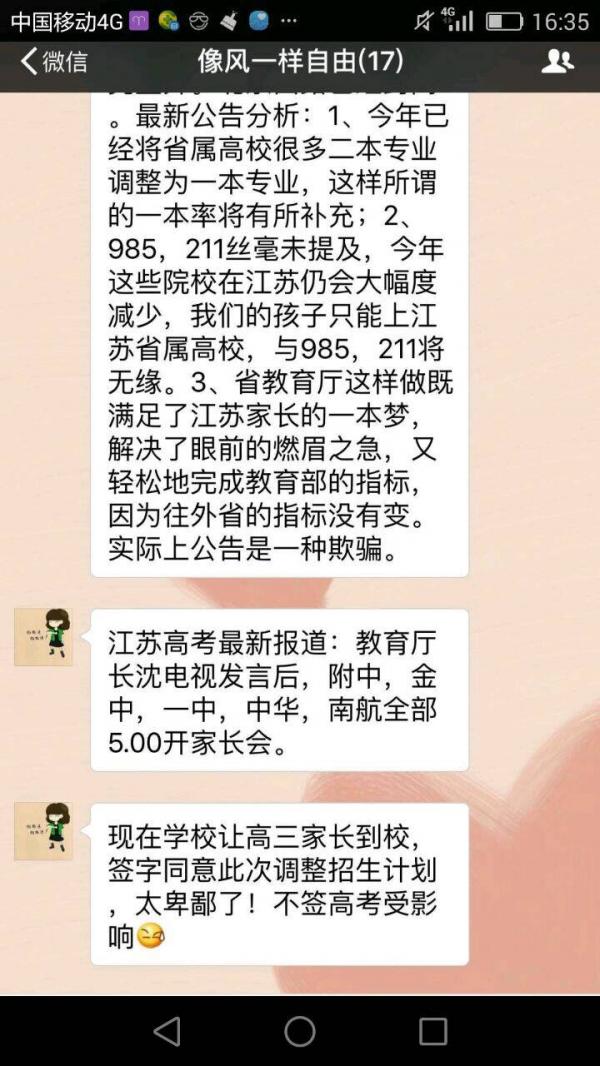Tap the system home button

[300, 1030]
